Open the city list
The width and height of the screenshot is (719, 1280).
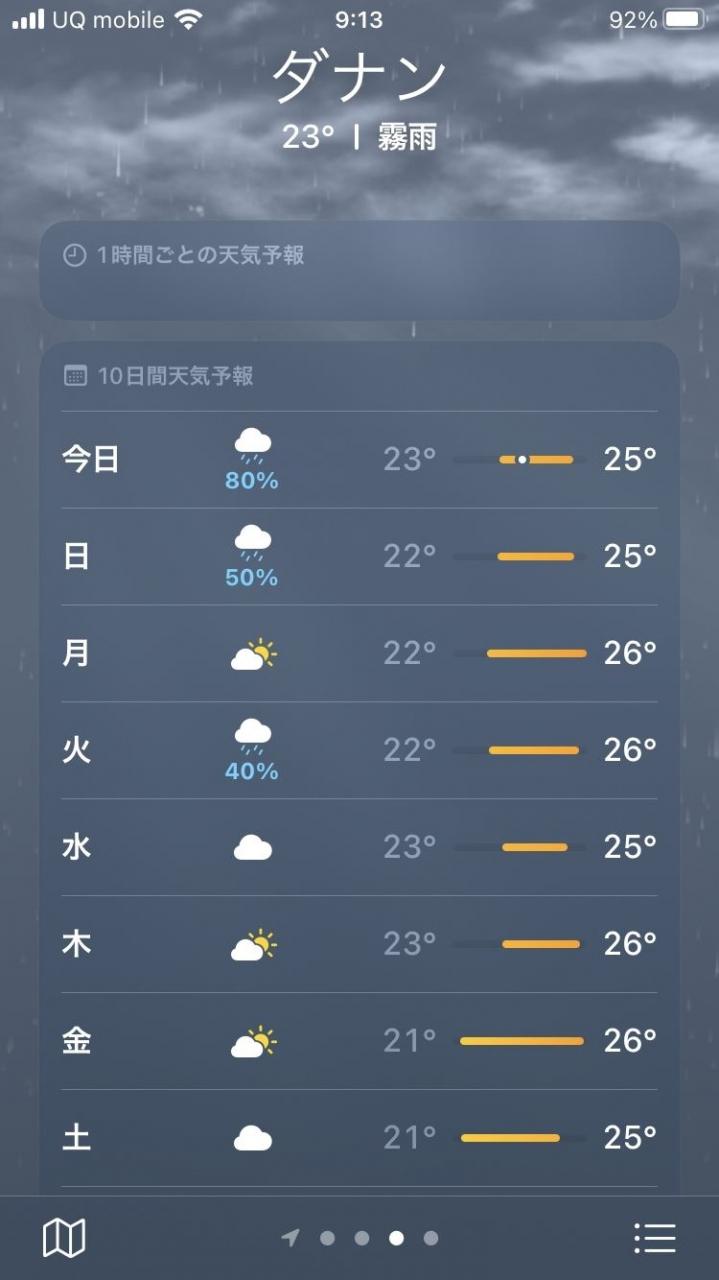point(655,1238)
